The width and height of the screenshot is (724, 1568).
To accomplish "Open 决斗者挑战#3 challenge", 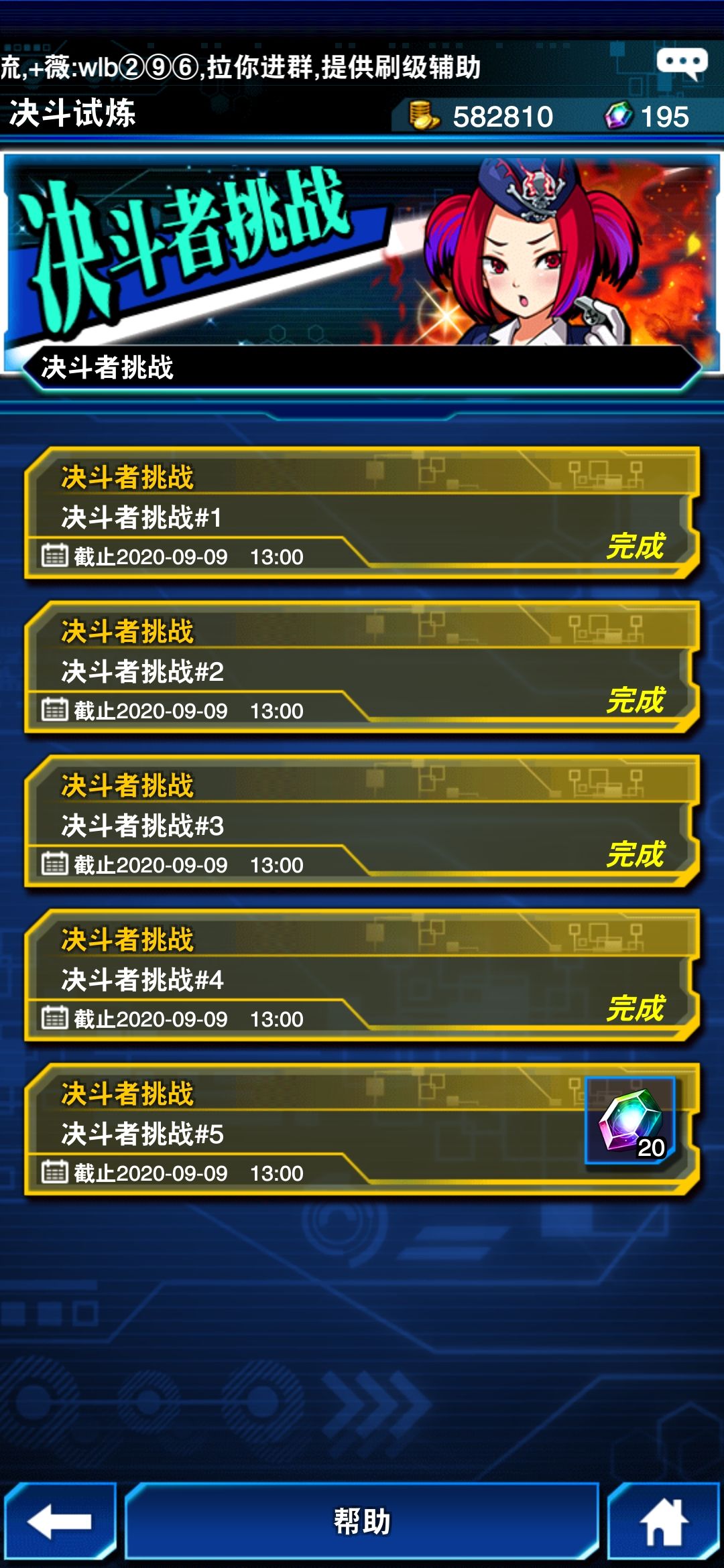I will [362, 821].
